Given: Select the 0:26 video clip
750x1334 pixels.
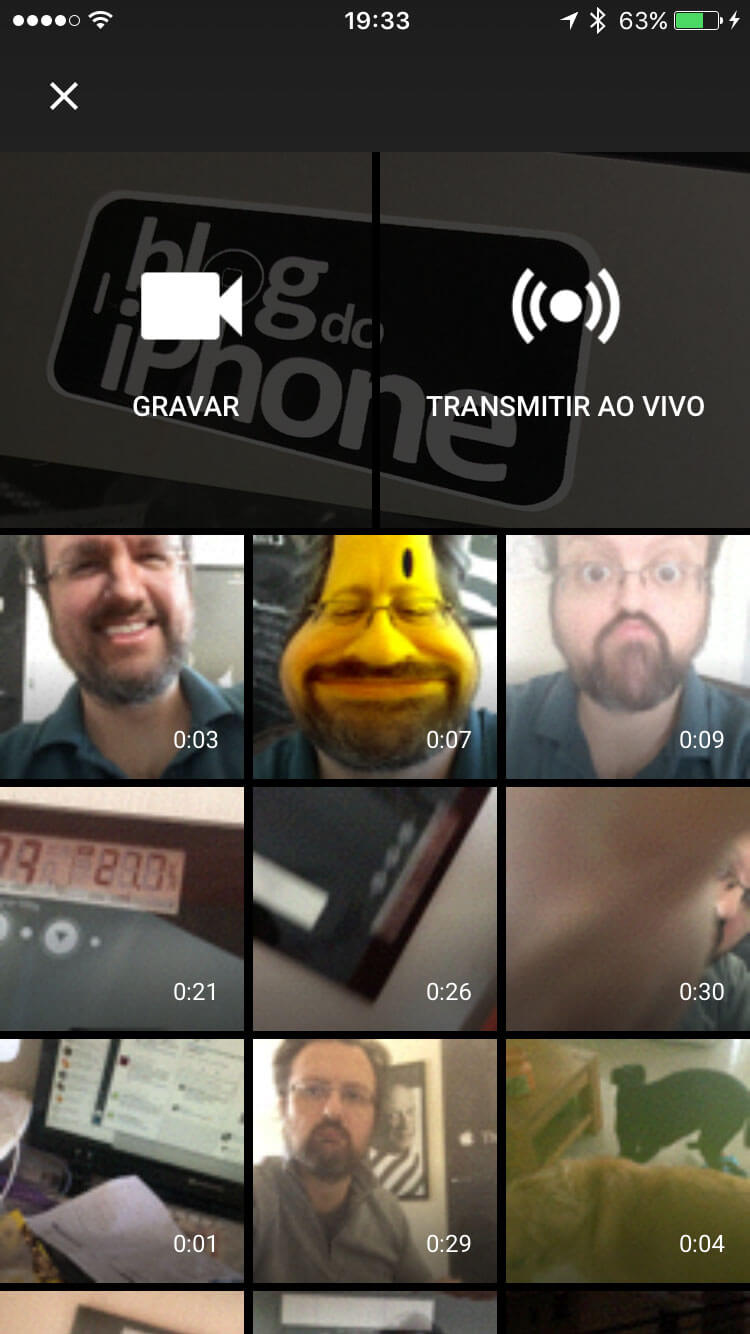Looking at the screenshot, I should point(374,908).
